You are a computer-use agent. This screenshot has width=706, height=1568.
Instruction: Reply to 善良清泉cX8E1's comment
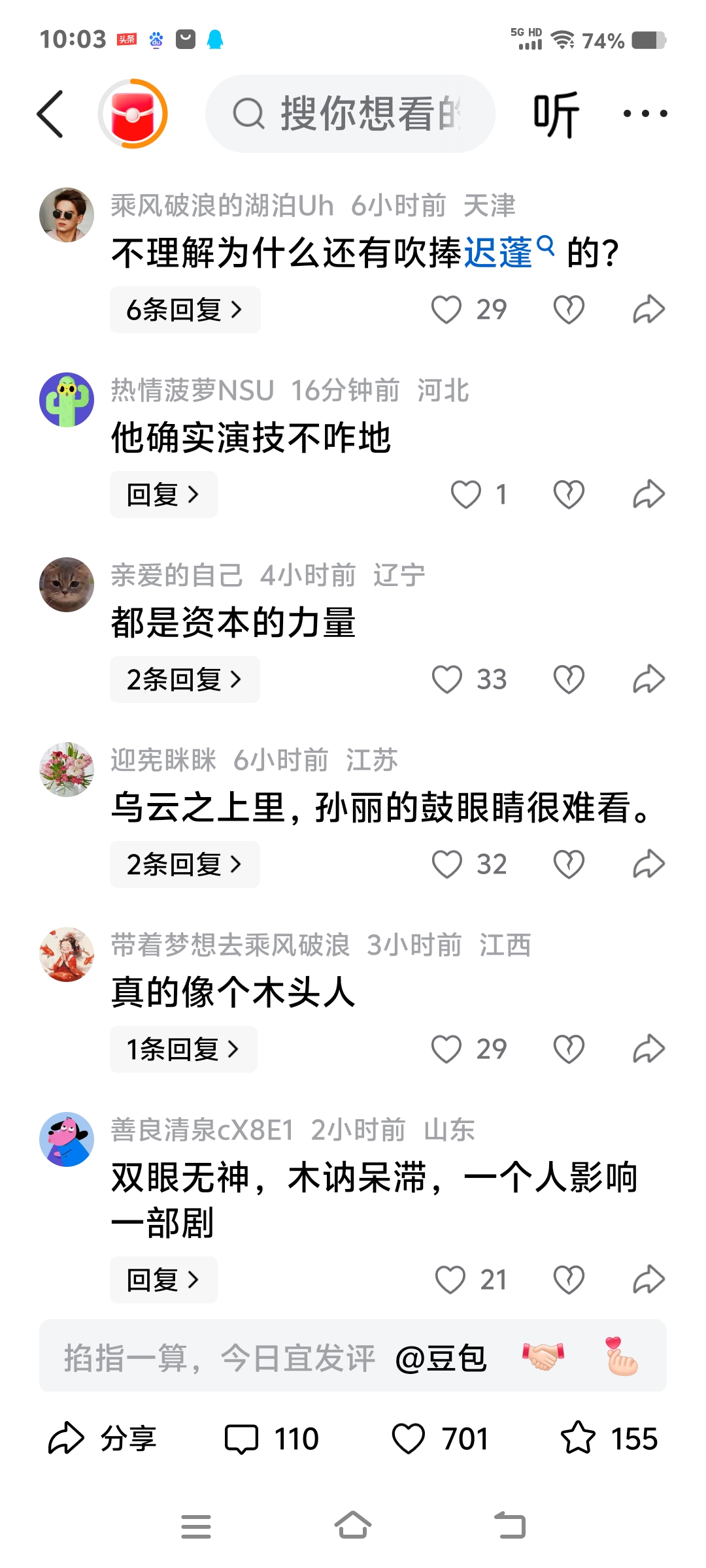tap(163, 1280)
